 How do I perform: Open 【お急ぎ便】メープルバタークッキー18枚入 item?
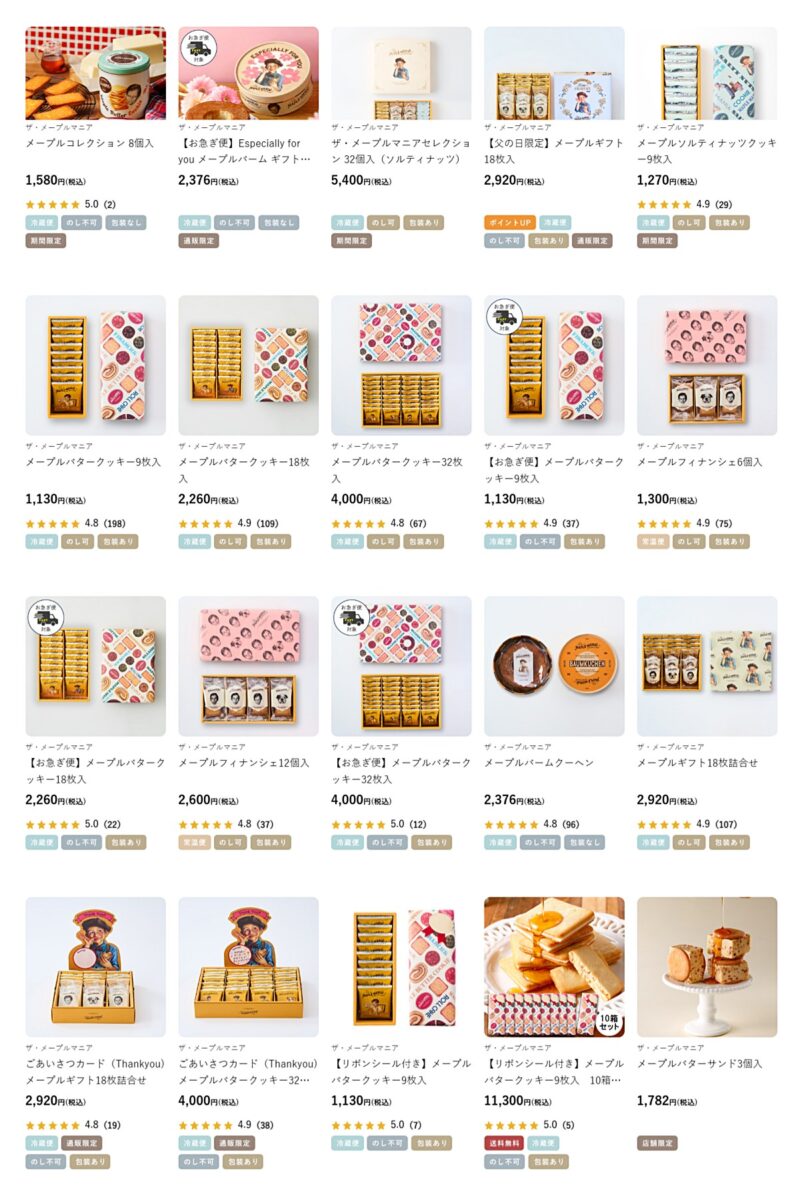(x=95, y=667)
